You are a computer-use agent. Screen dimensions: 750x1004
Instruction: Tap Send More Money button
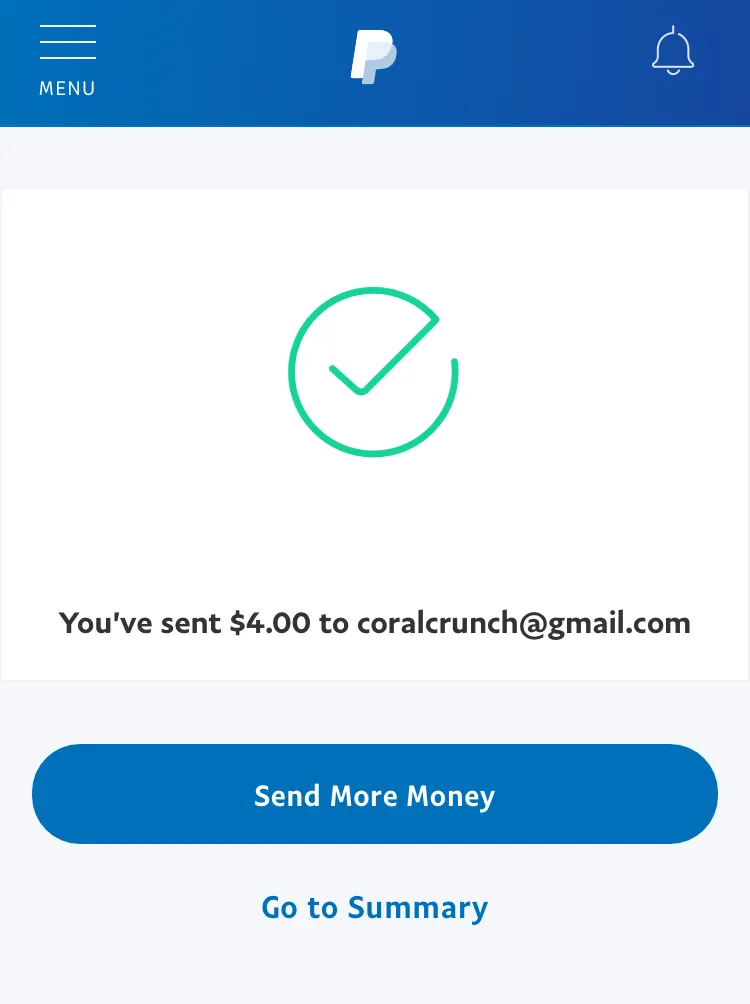[x=375, y=795]
